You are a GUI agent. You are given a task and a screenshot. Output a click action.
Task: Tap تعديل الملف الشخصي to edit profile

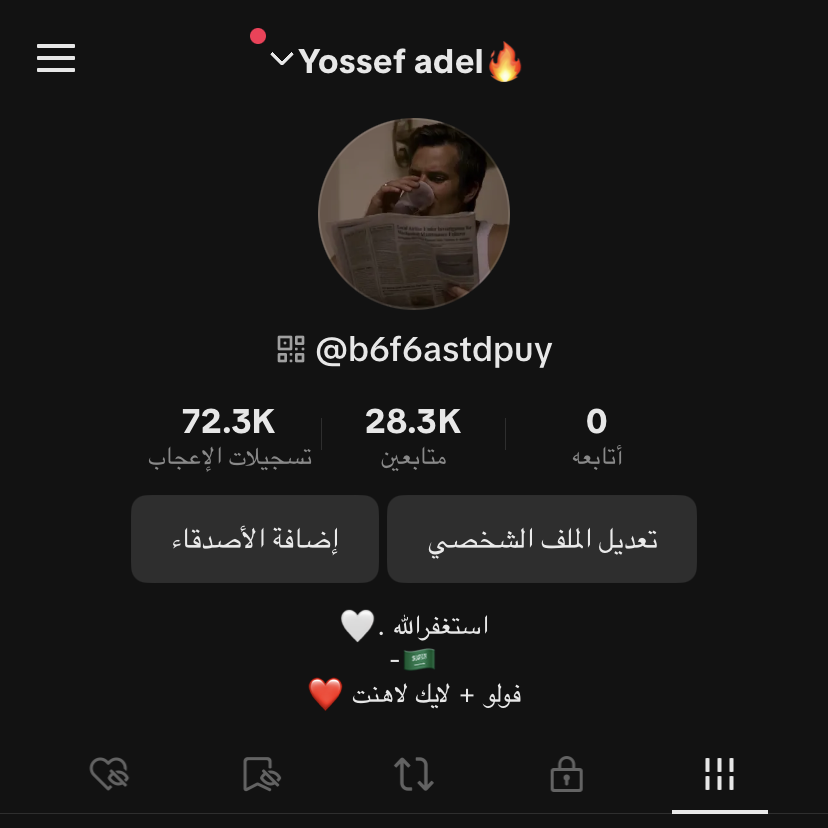point(542,539)
